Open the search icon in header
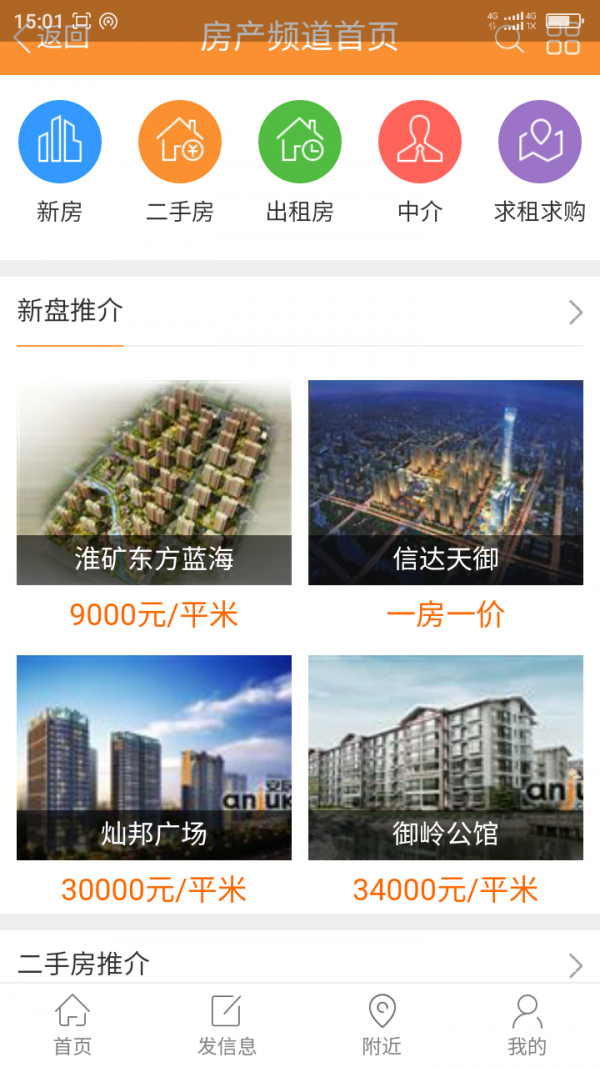 click(x=509, y=39)
